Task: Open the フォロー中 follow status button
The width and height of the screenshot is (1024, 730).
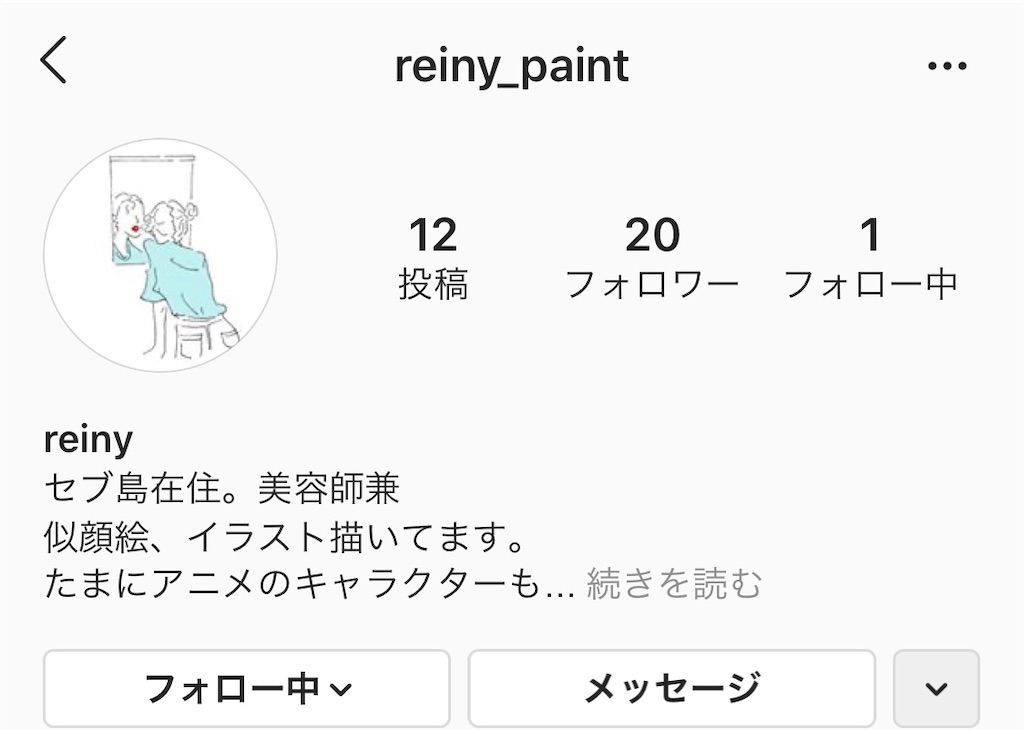Action: pos(247,688)
